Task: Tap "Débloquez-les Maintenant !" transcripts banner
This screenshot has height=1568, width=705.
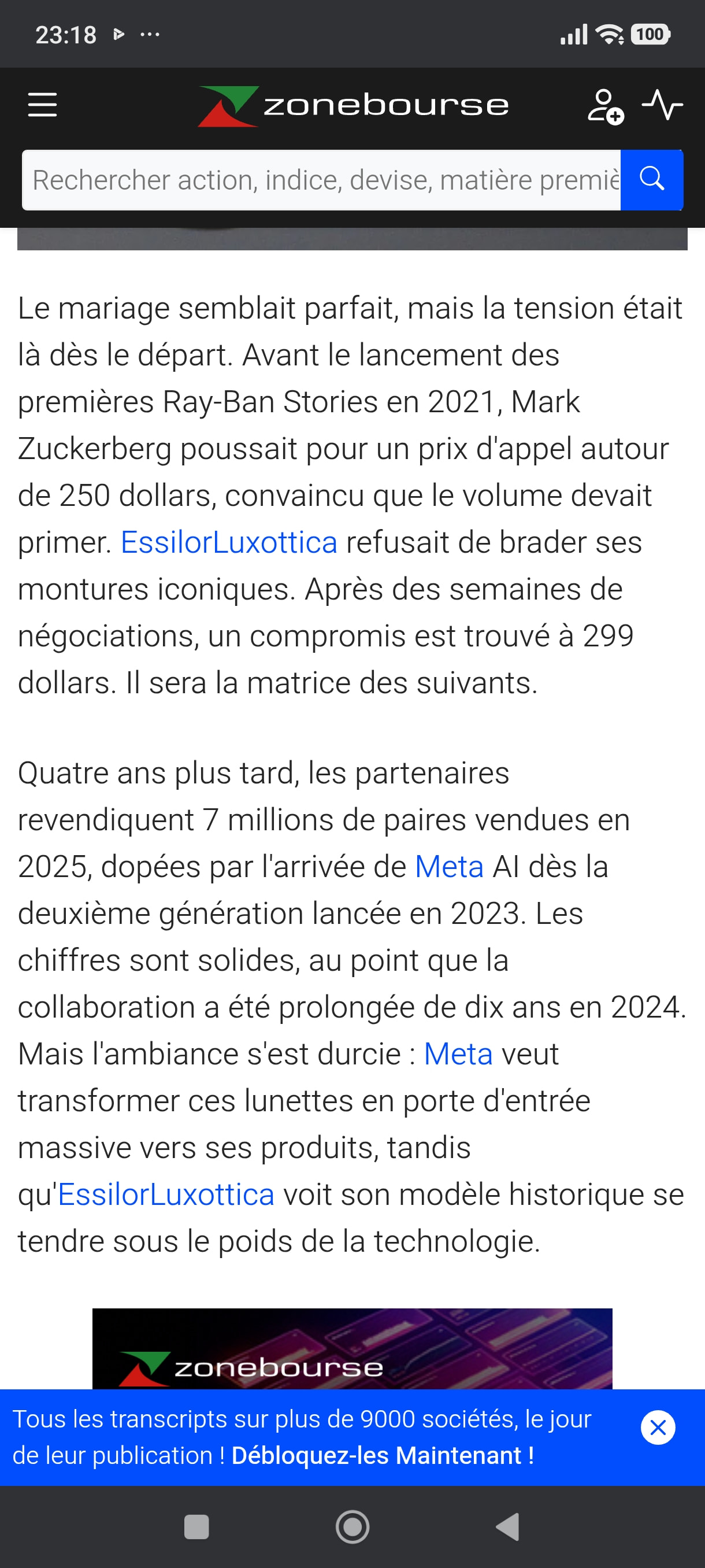Action: pos(383,1455)
